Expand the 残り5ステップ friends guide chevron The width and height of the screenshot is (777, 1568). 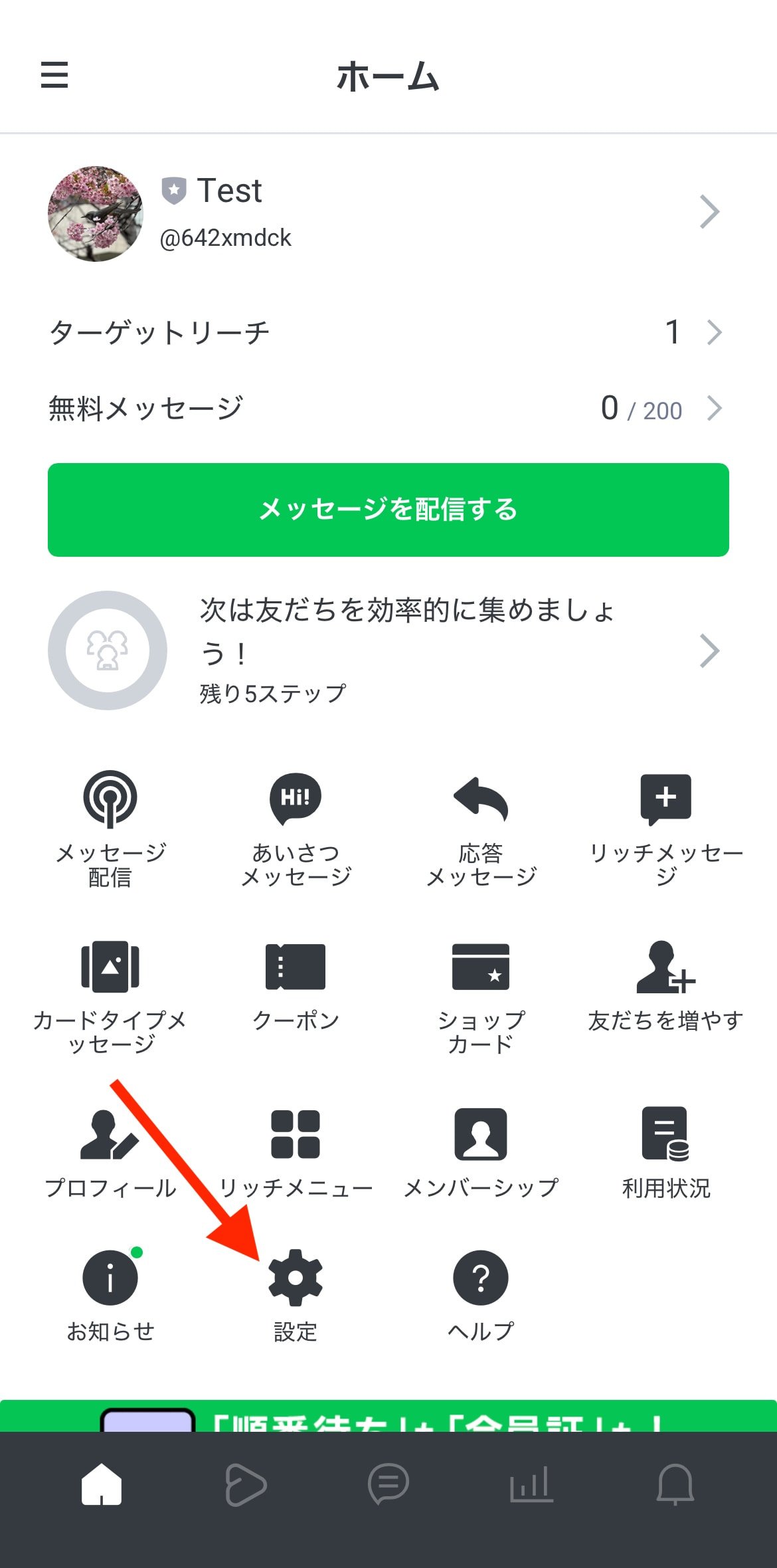(710, 651)
